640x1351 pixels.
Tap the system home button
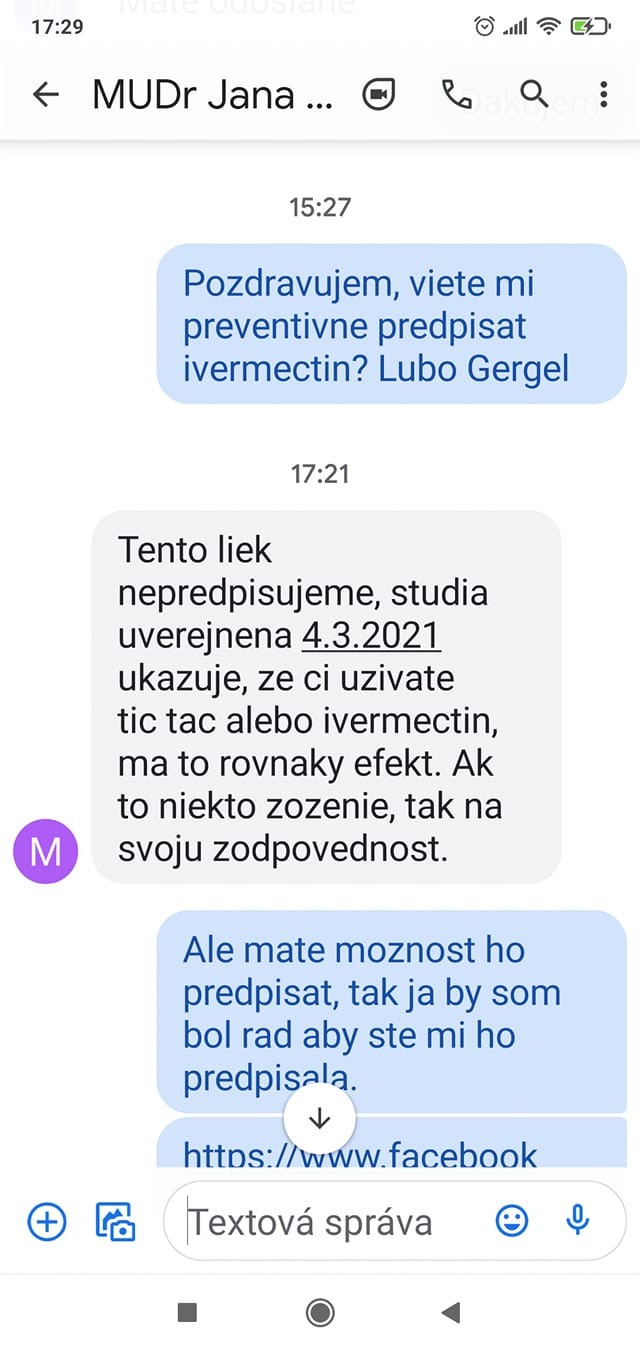(x=320, y=1313)
